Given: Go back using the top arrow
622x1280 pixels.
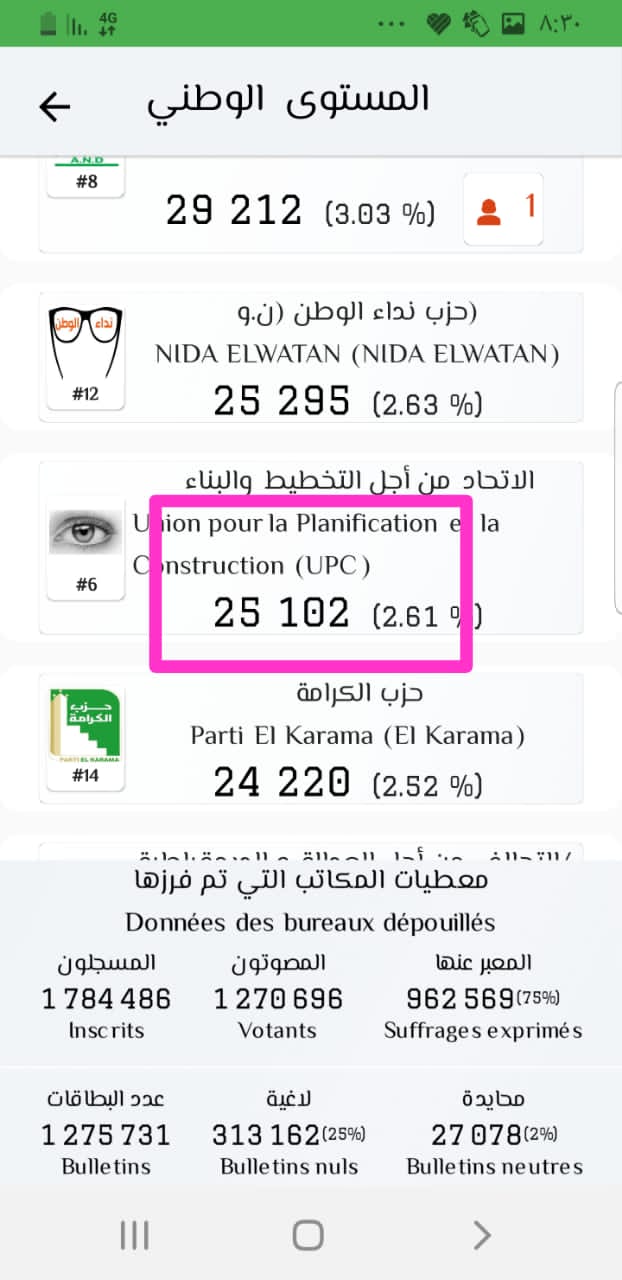Looking at the screenshot, I should tap(55, 107).
